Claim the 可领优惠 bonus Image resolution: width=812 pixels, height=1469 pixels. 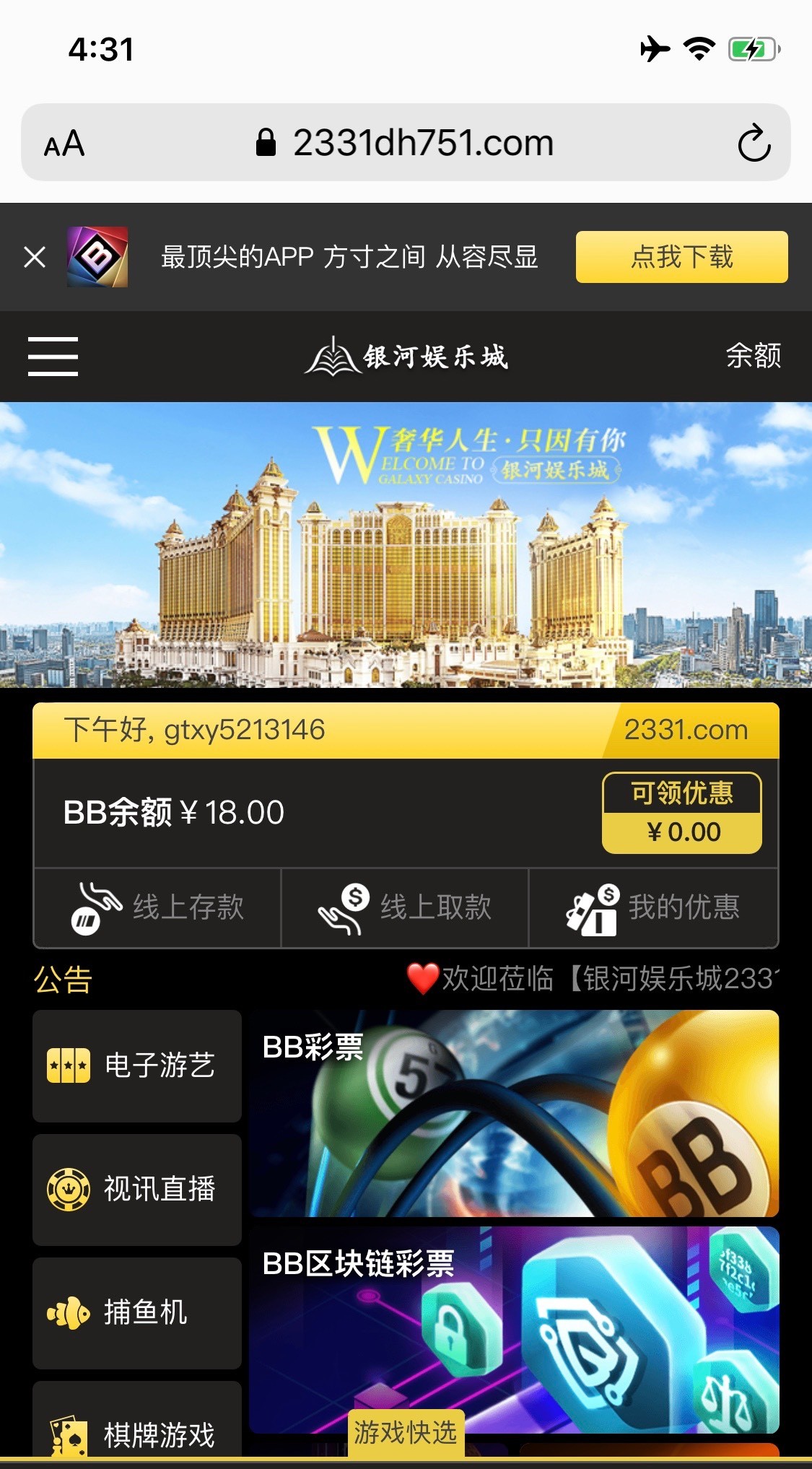pyautogui.click(x=682, y=813)
